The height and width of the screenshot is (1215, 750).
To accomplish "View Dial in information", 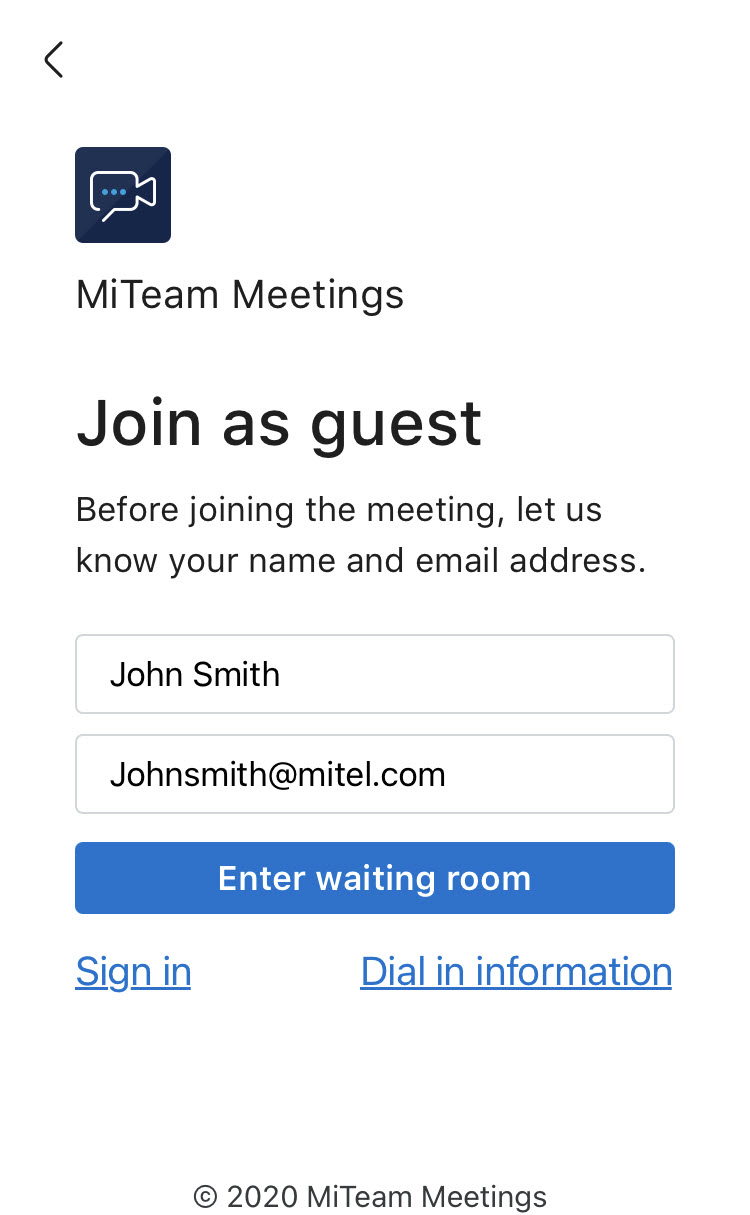I will (516, 972).
